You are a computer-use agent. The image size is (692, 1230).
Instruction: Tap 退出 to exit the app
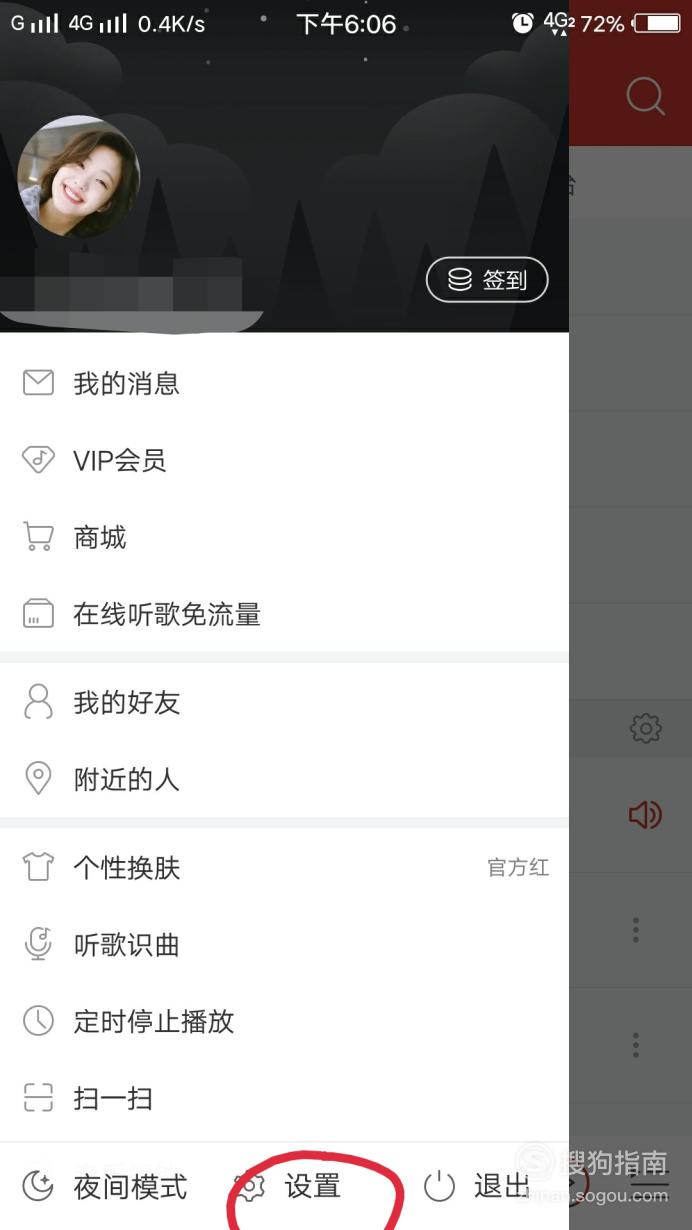(477, 1187)
